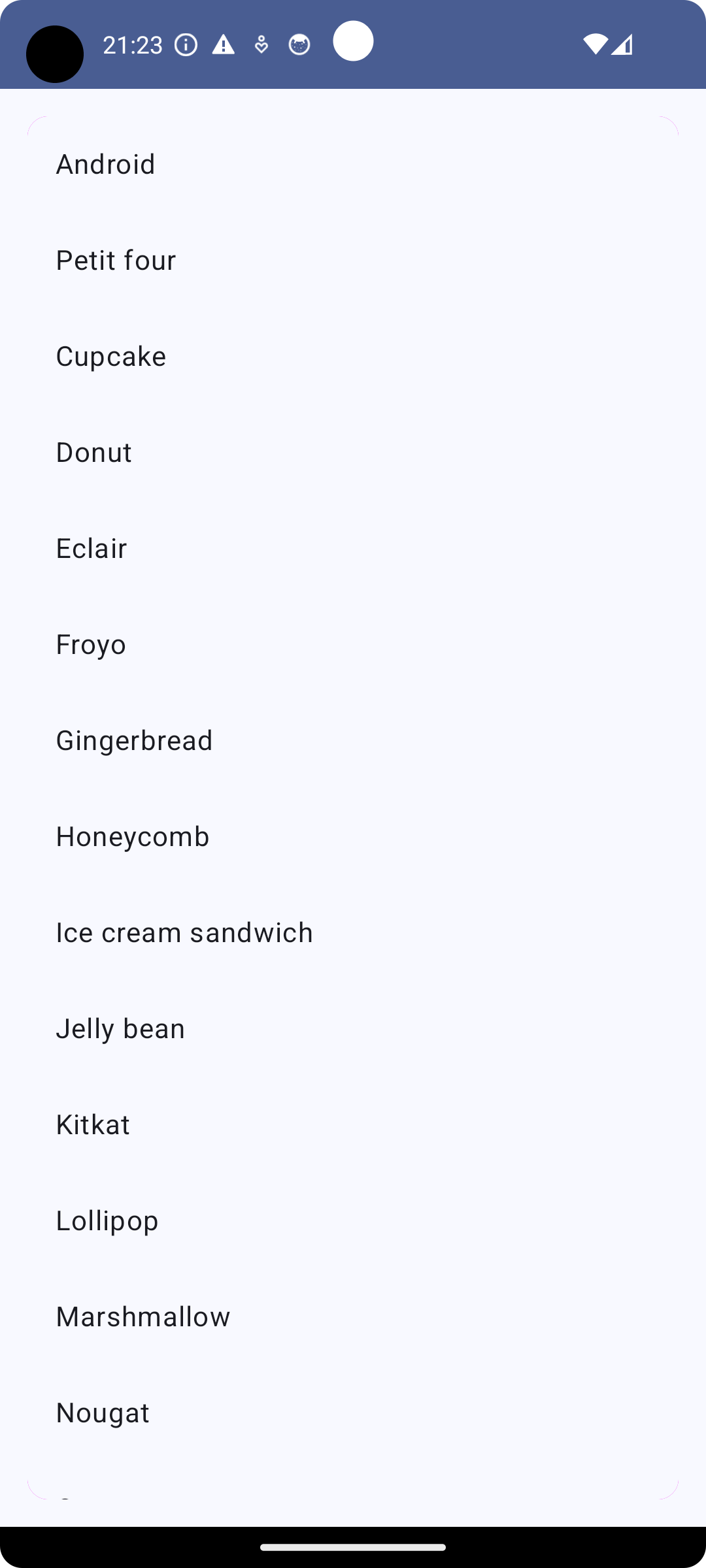
Task: Open the Petit four row
Action: [353, 260]
